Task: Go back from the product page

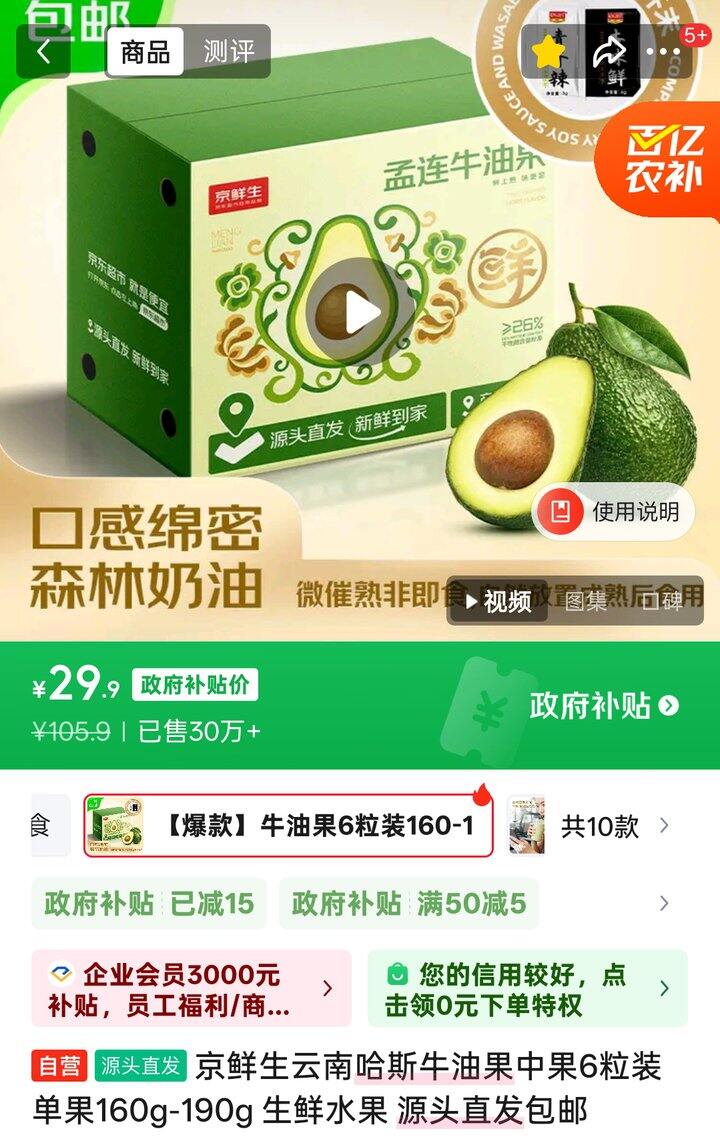Action: (x=43, y=52)
